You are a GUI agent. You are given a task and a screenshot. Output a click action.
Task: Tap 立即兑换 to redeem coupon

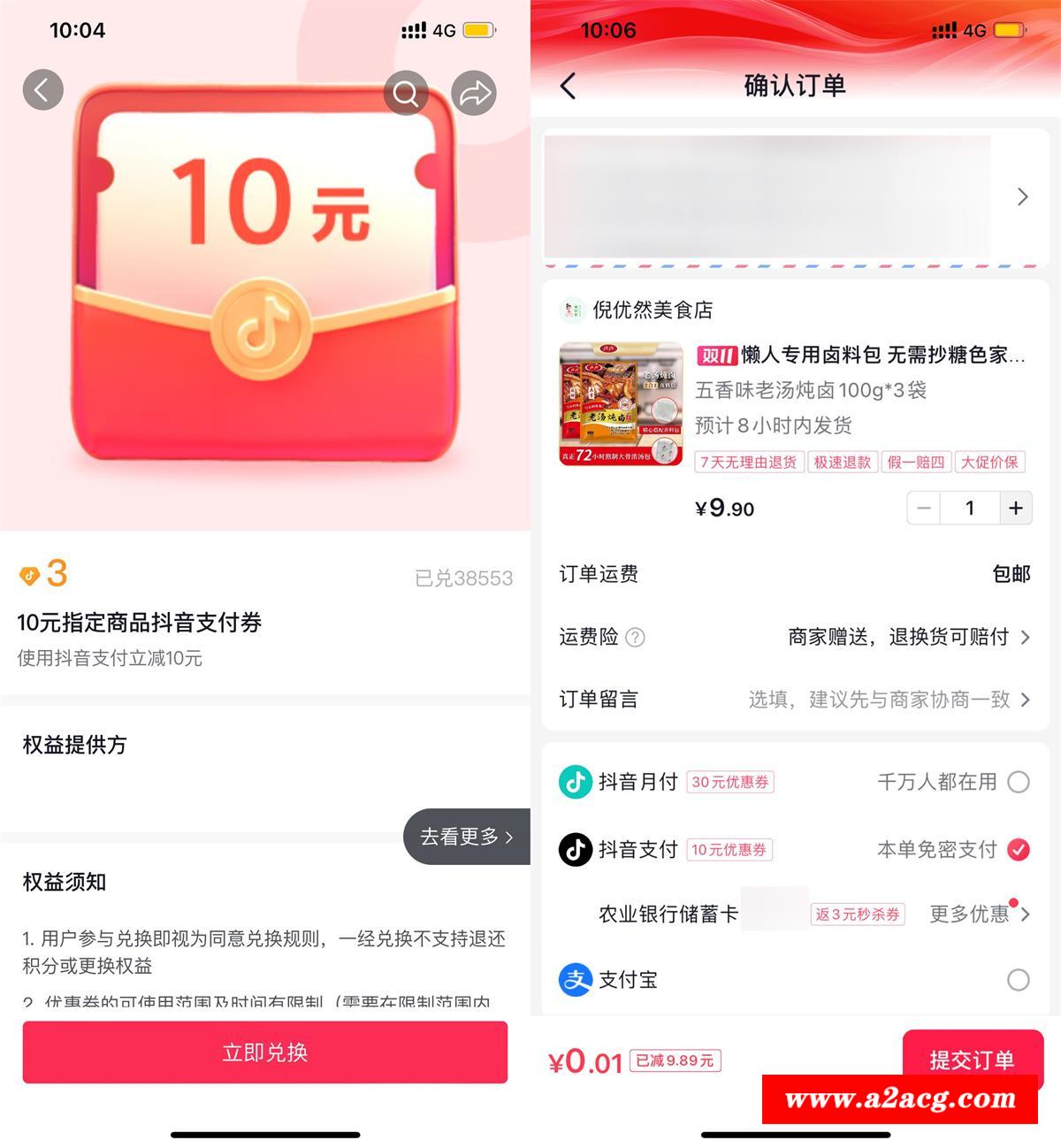tap(265, 1052)
